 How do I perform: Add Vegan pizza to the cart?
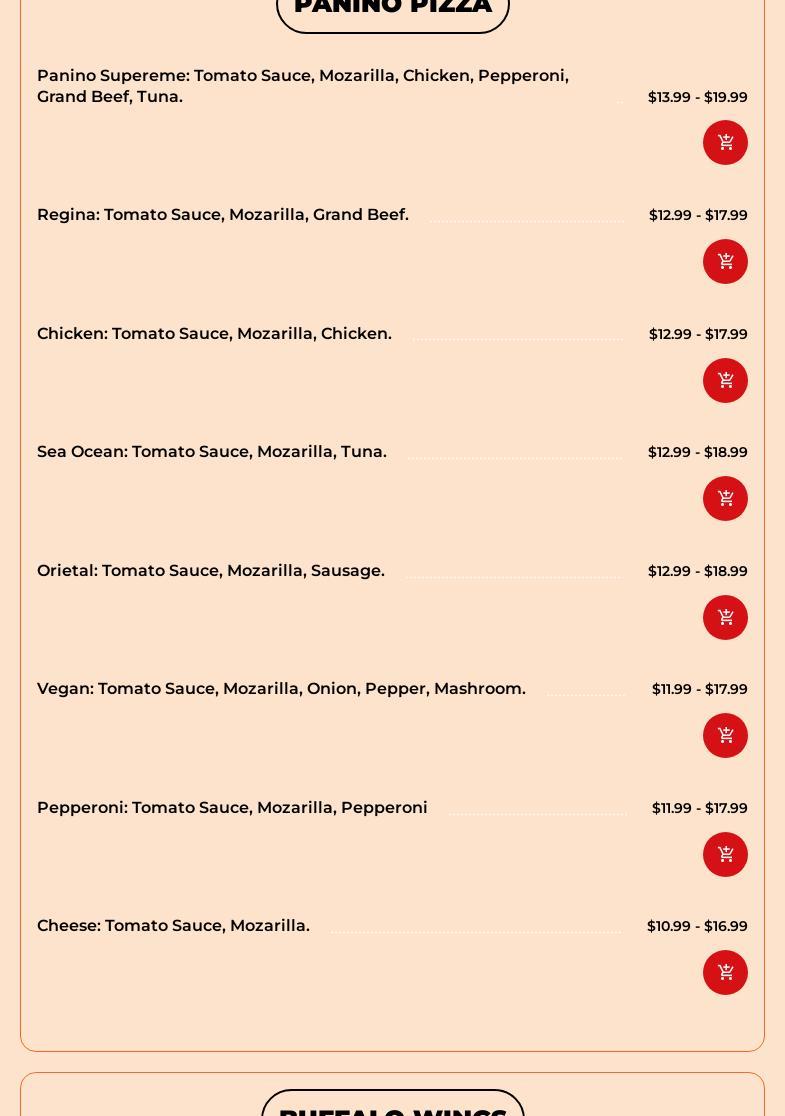(x=725, y=736)
